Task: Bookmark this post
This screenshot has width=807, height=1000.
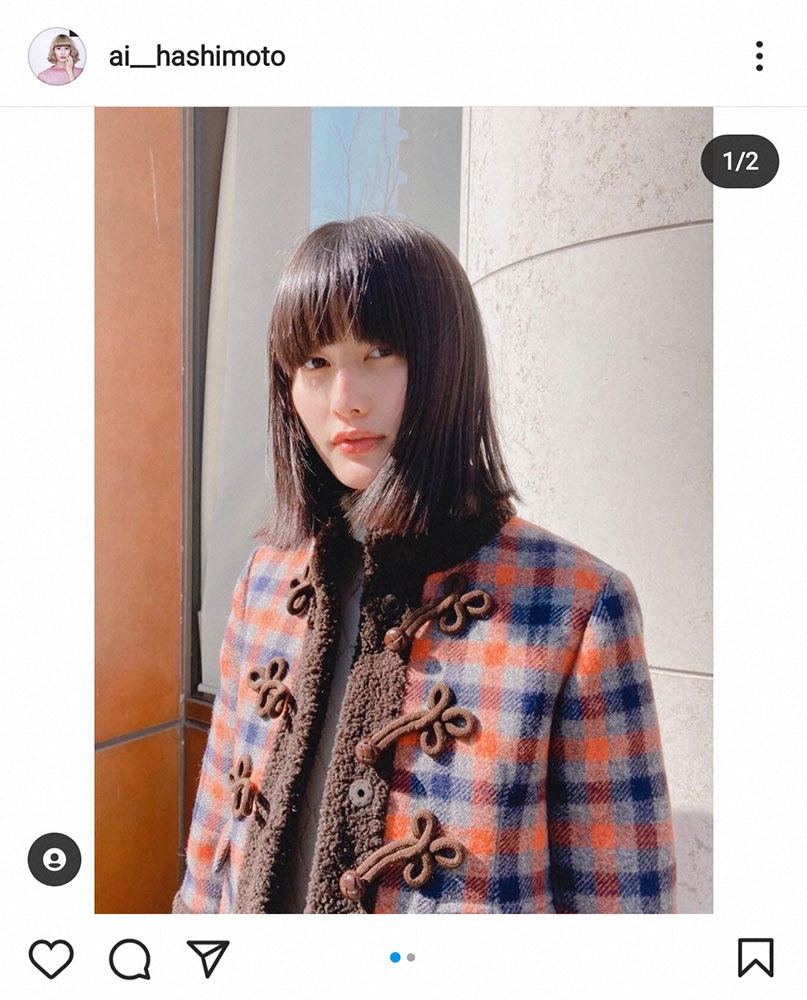Action: [x=755, y=958]
